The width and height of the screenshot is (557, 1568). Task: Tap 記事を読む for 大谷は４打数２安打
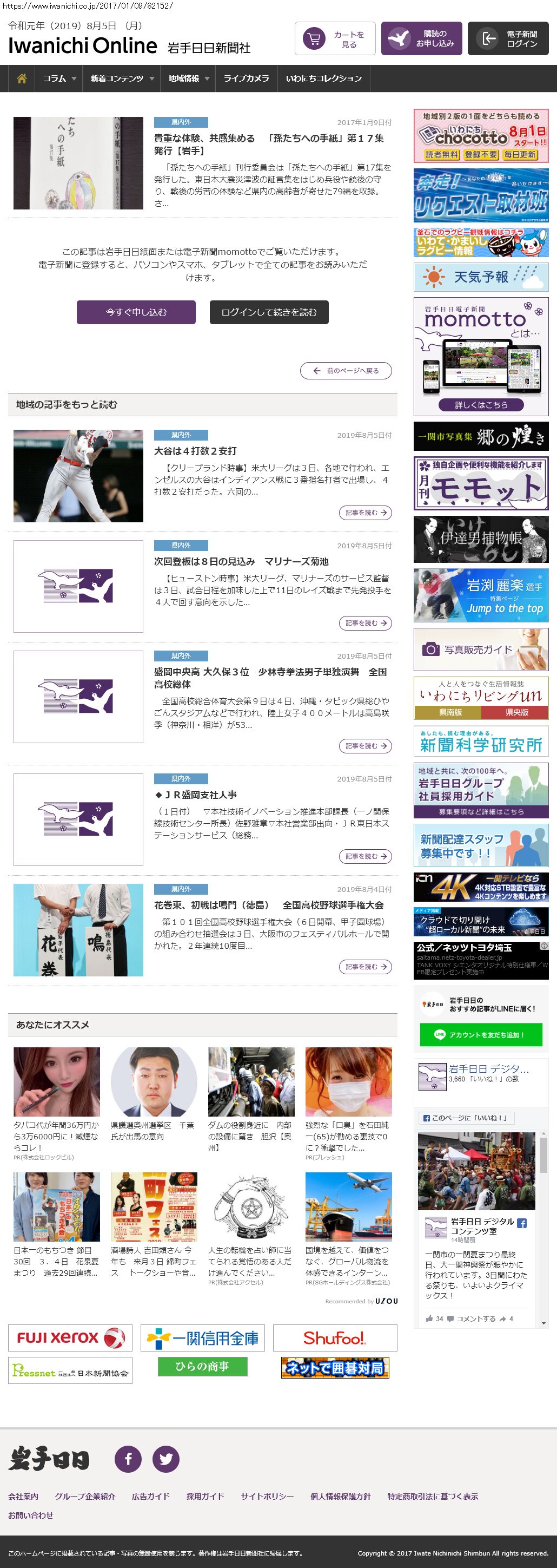365,513
